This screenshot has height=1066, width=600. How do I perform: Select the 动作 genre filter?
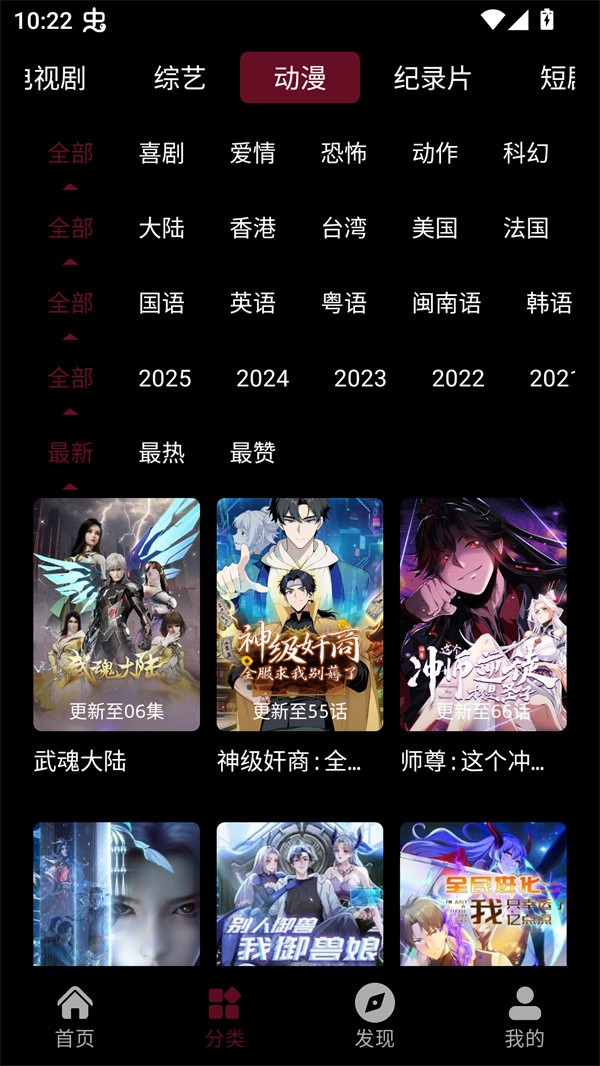pyautogui.click(x=435, y=153)
